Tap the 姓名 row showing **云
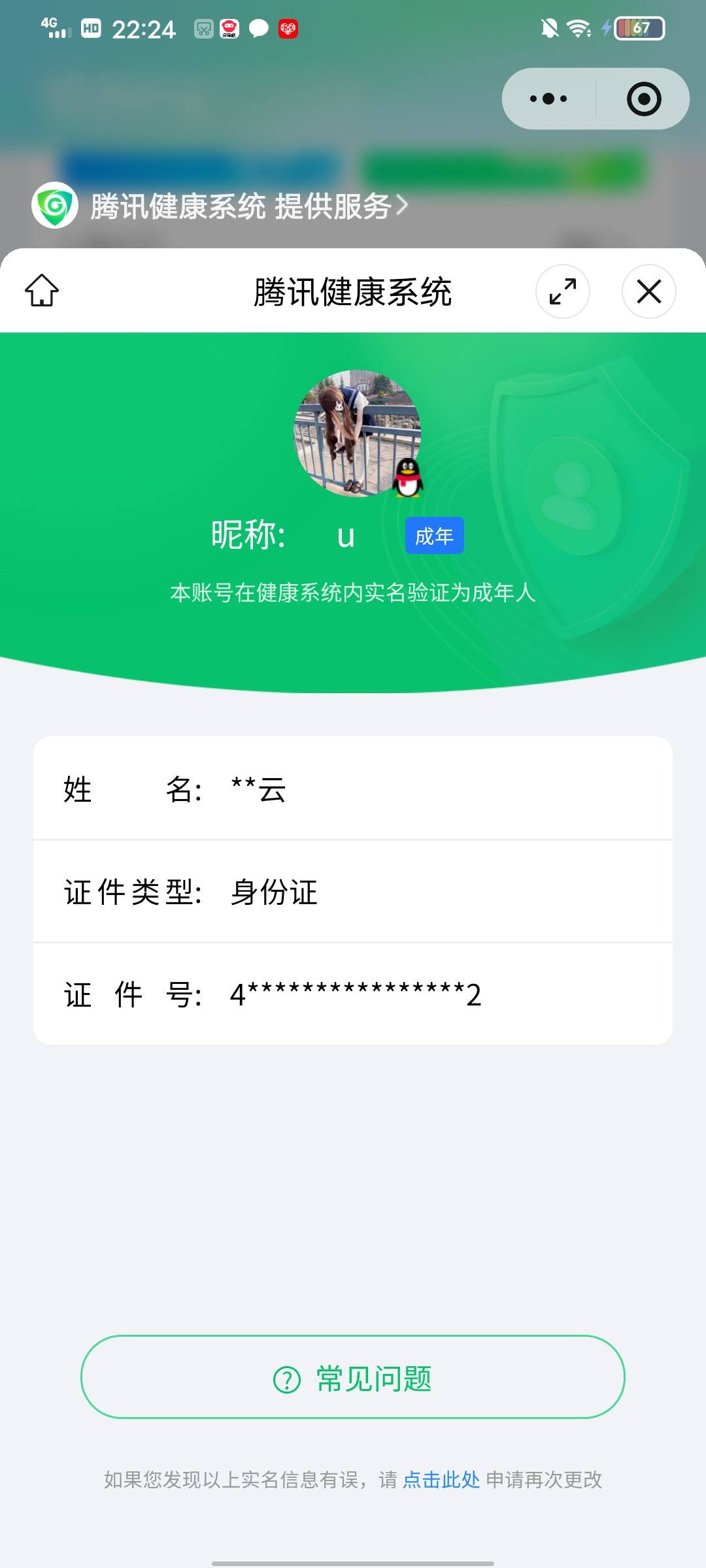 (x=353, y=791)
